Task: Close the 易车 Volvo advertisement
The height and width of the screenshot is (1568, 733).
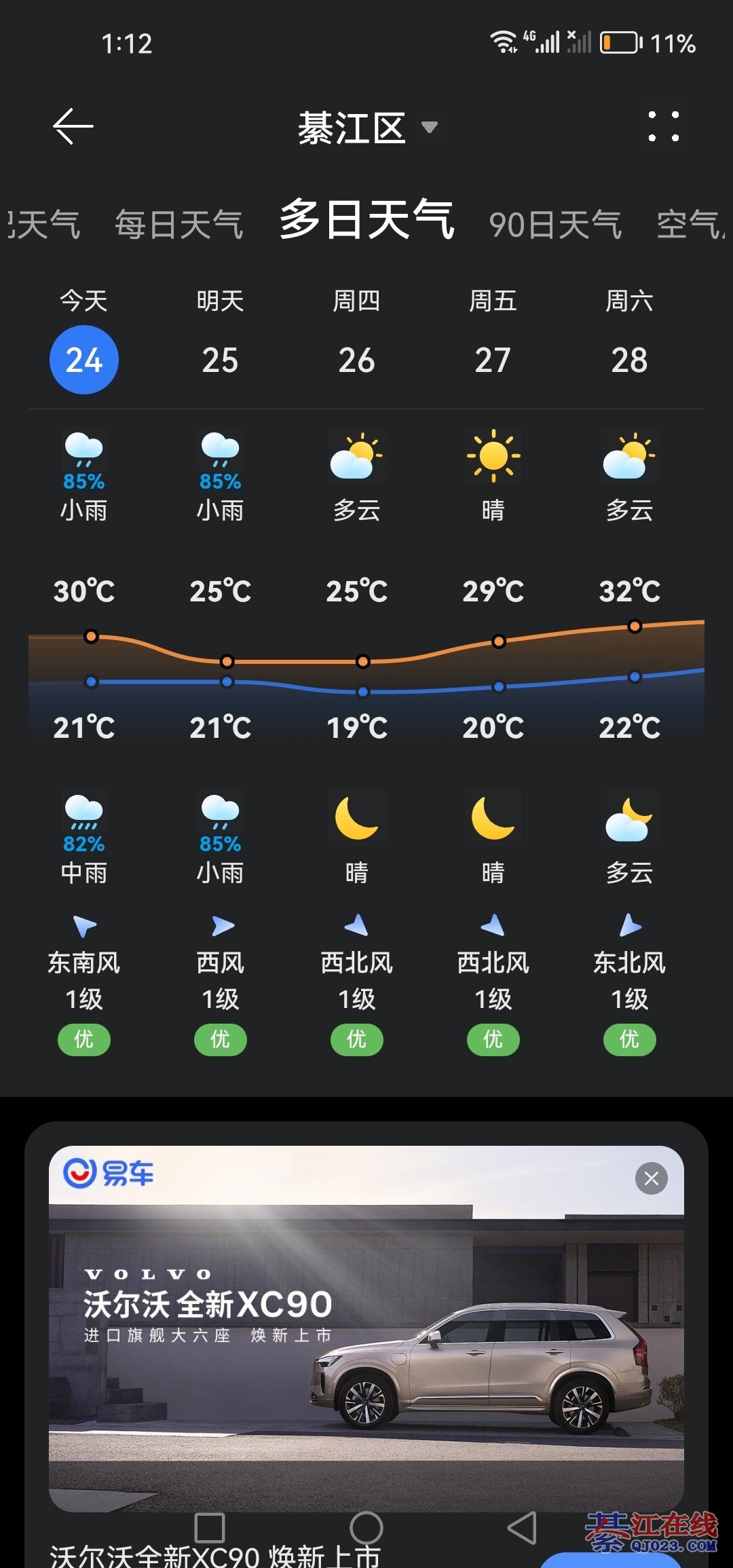Action: tap(651, 1179)
